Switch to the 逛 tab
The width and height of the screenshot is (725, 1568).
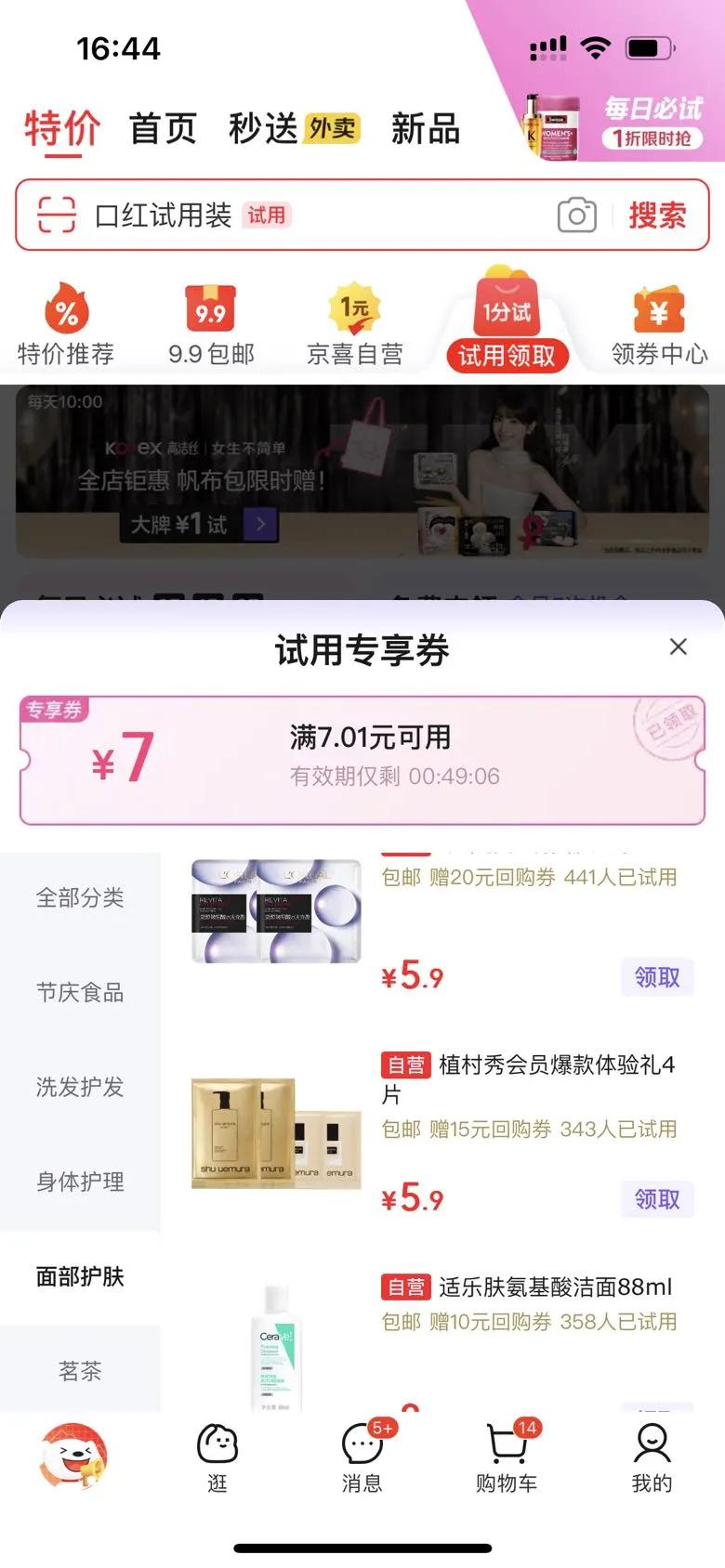[x=217, y=1457]
